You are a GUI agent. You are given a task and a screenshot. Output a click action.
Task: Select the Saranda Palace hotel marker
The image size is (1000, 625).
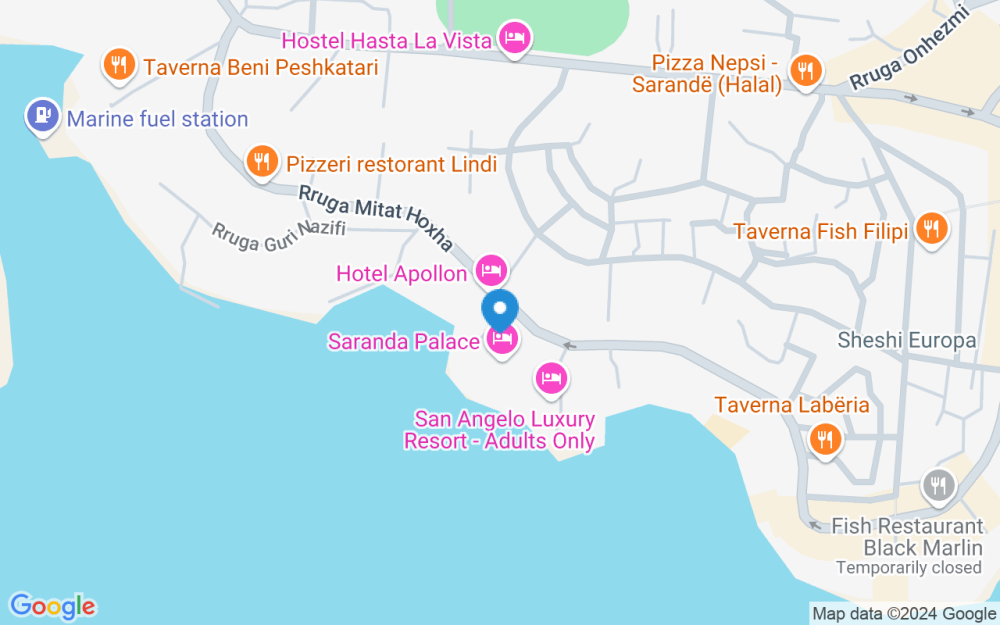click(502, 341)
